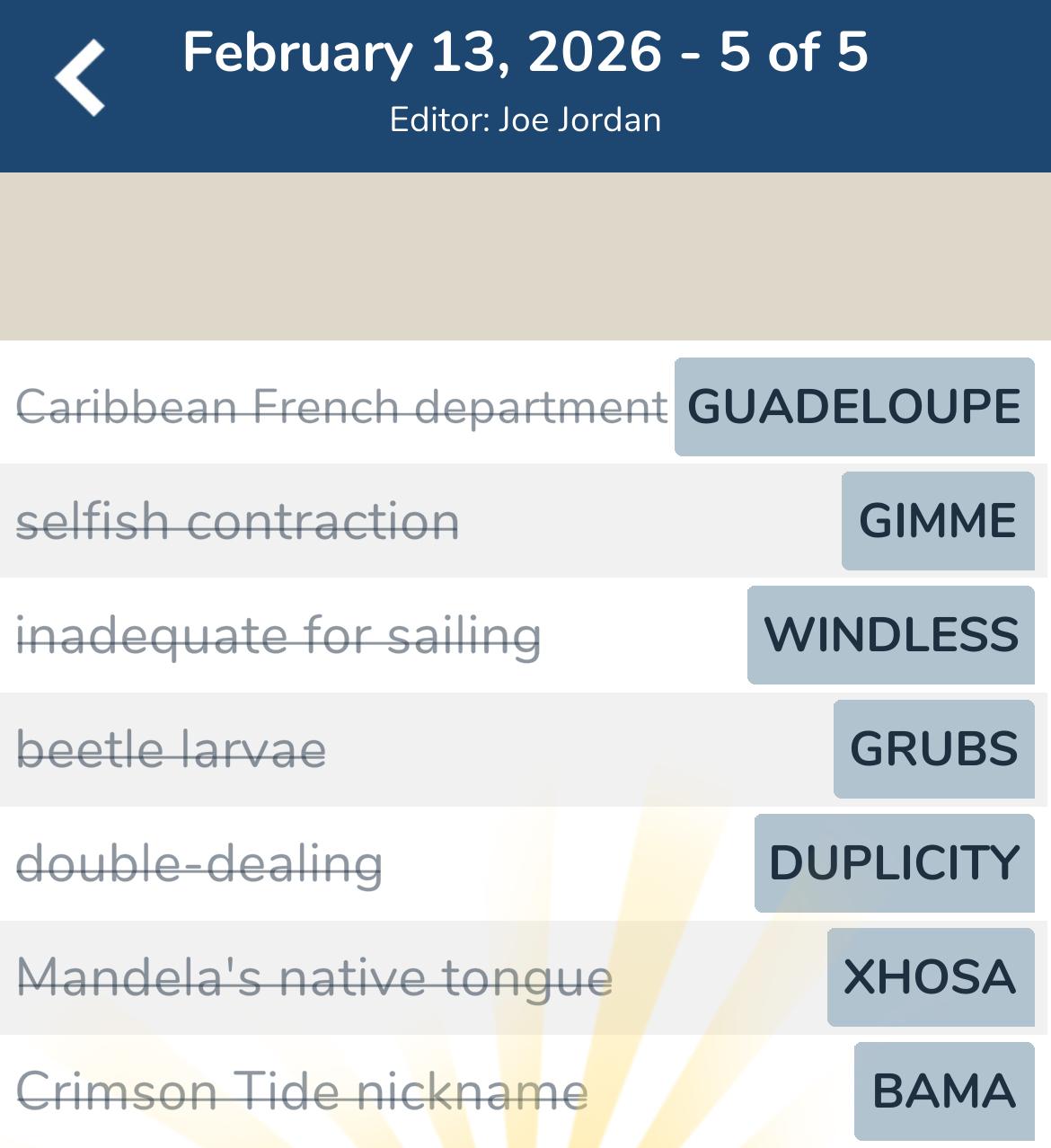
Task: Select the 'inadequate for sailing' clue
Action: (278, 635)
